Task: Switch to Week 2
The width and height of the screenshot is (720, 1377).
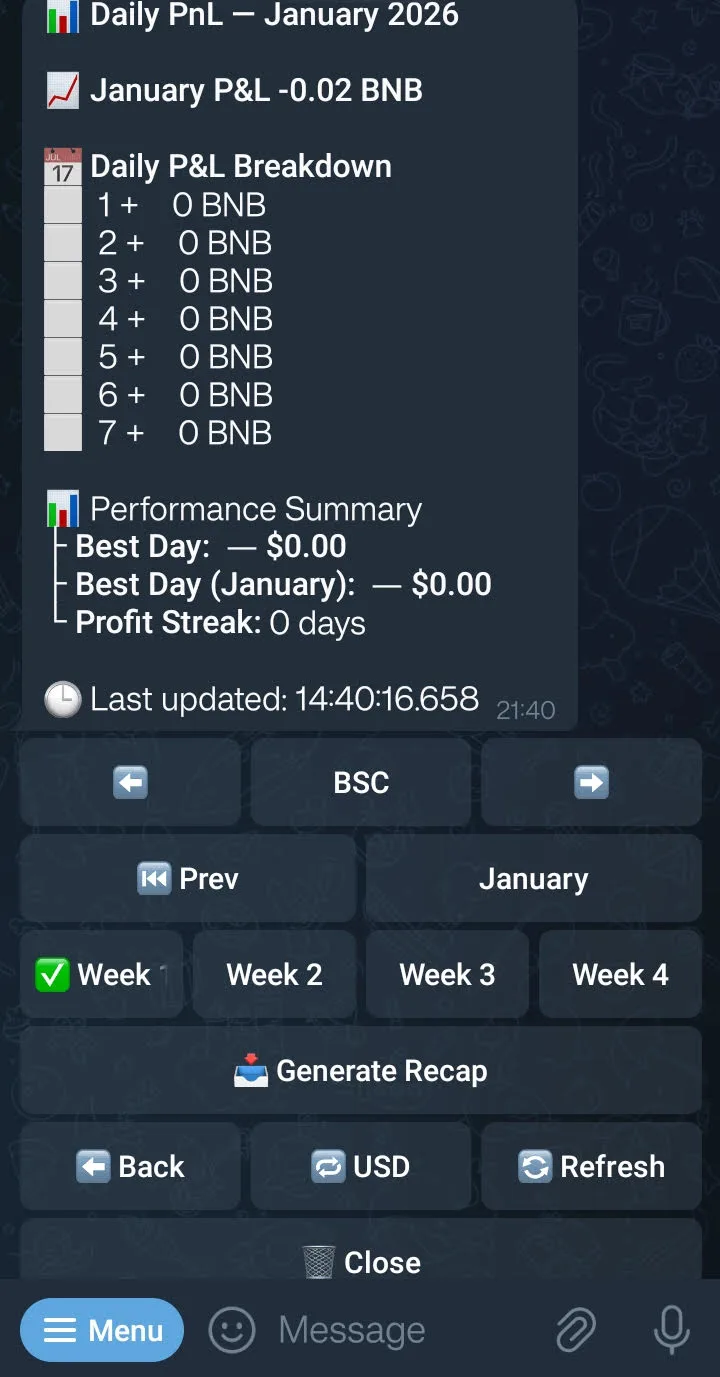Action: (x=274, y=975)
